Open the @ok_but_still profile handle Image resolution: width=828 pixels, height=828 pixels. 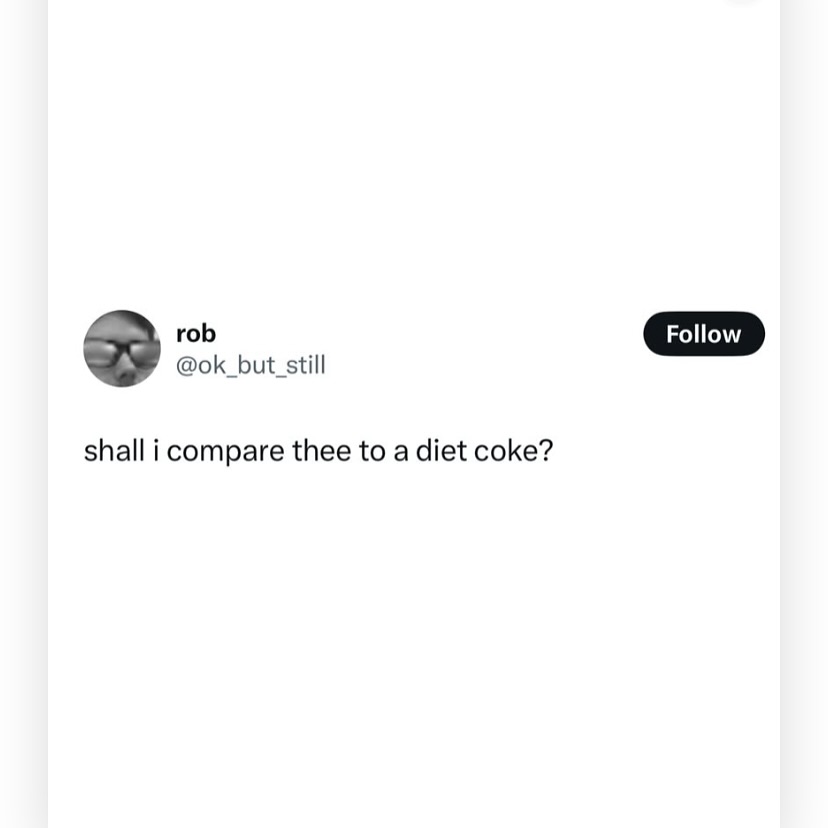pyautogui.click(x=250, y=366)
